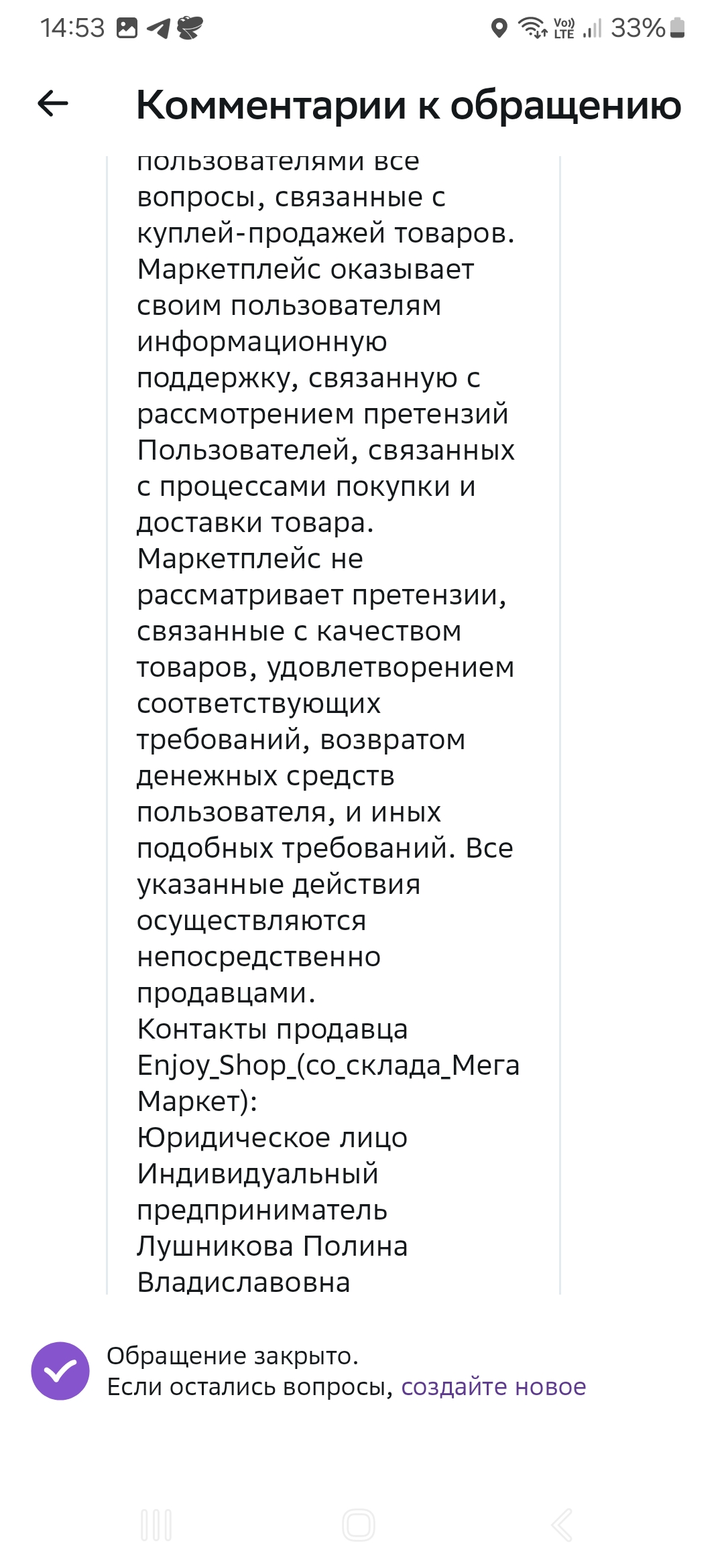Go back using the header arrow

pos(53,104)
